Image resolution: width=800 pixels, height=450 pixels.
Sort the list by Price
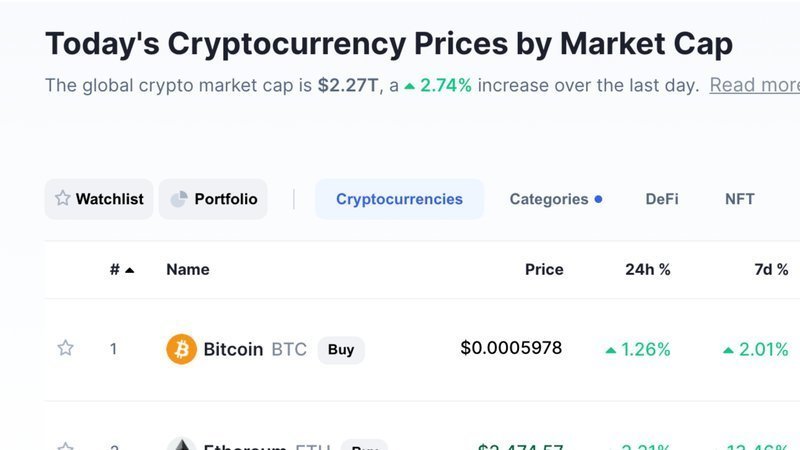(544, 269)
